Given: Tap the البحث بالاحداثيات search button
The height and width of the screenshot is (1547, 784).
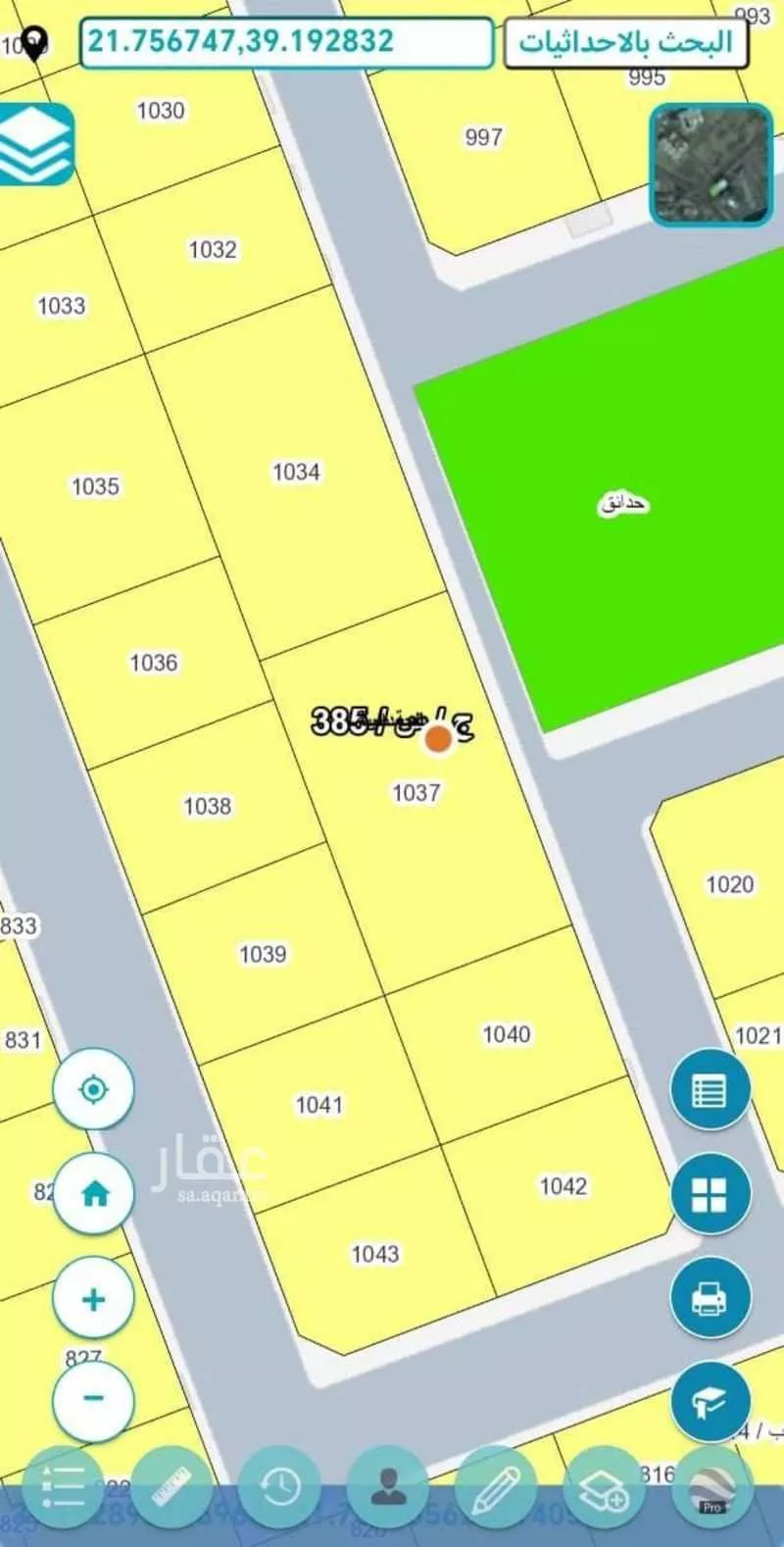Looking at the screenshot, I should coord(625,43).
